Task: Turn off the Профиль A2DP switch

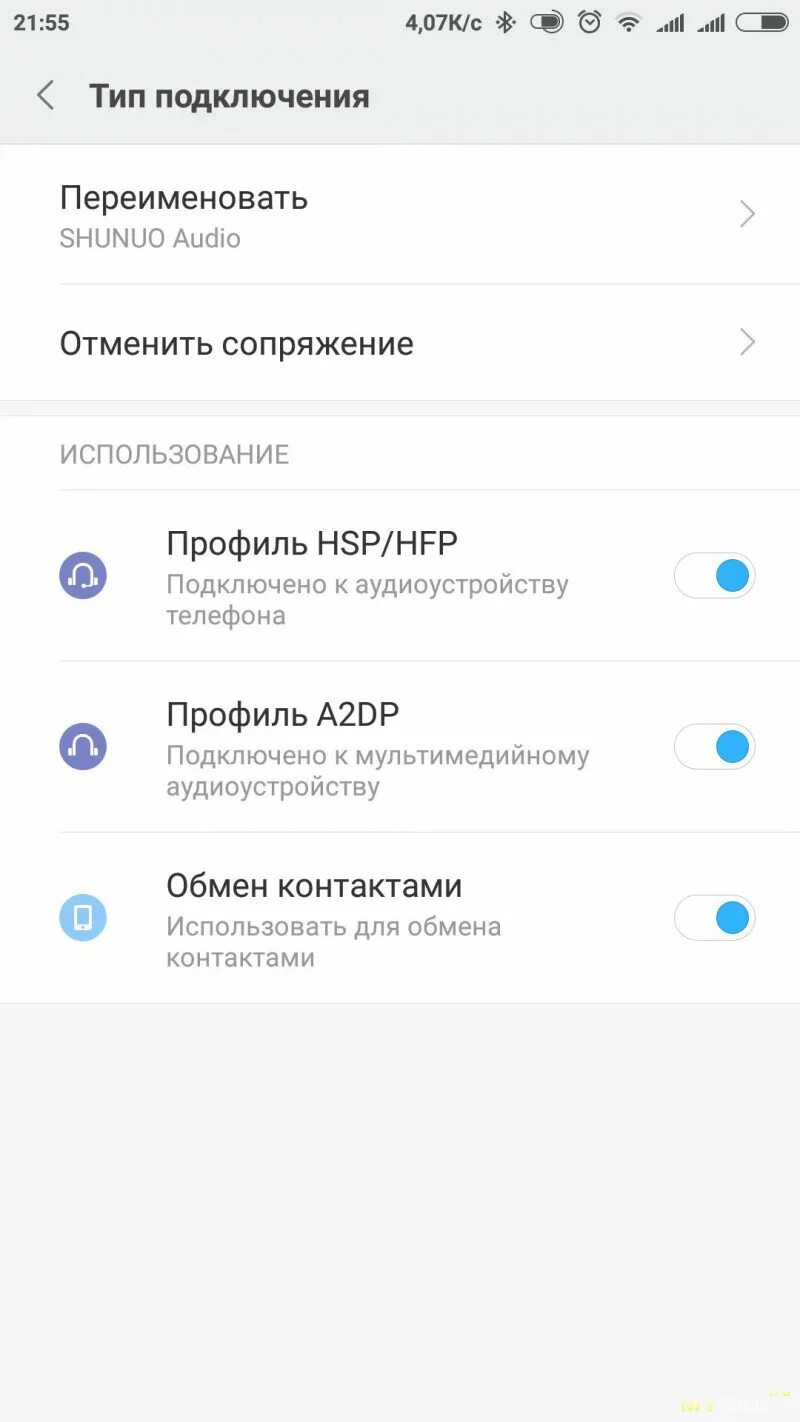Action: [714, 747]
